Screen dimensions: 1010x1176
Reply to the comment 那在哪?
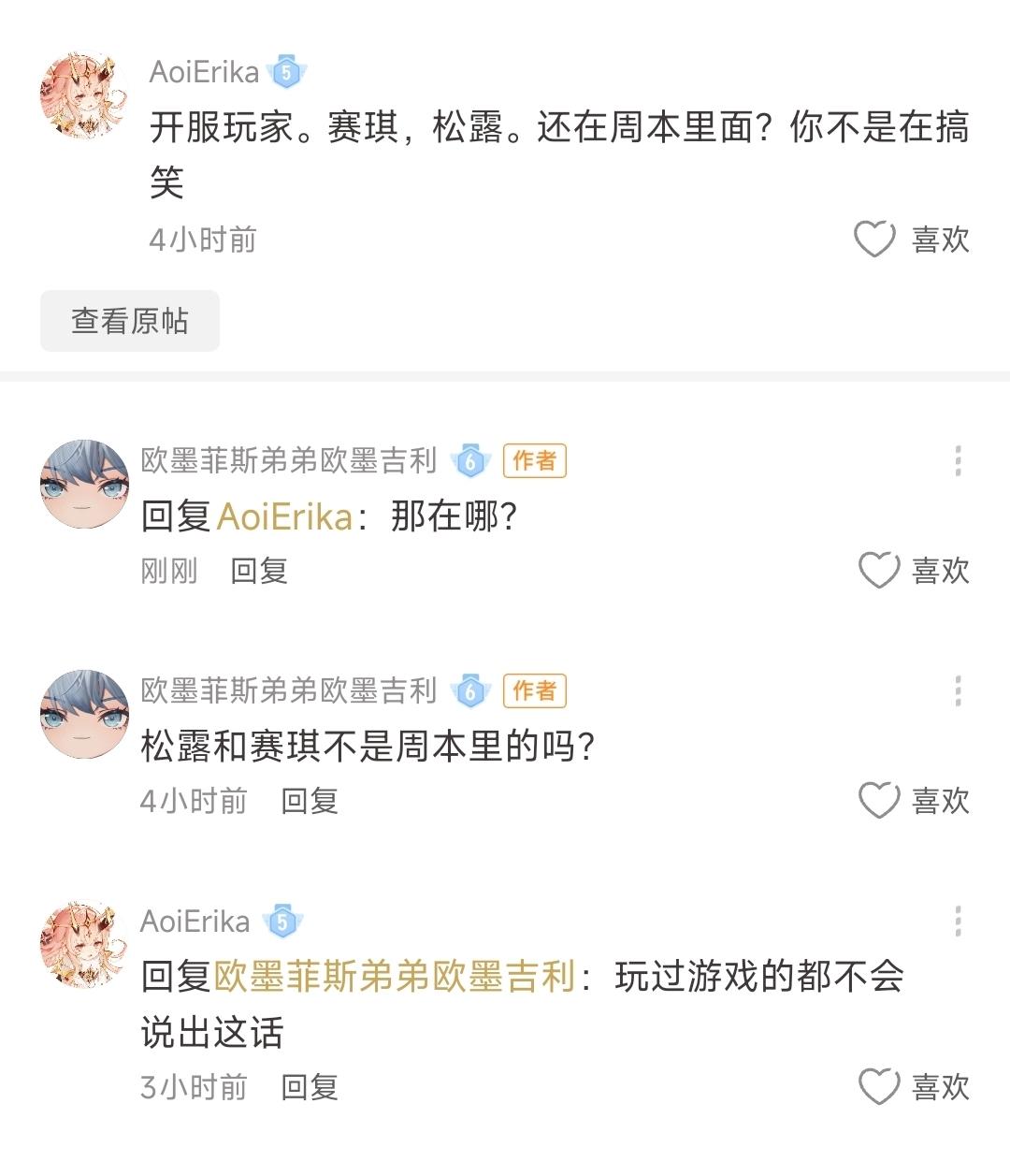click(x=258, y=570)
